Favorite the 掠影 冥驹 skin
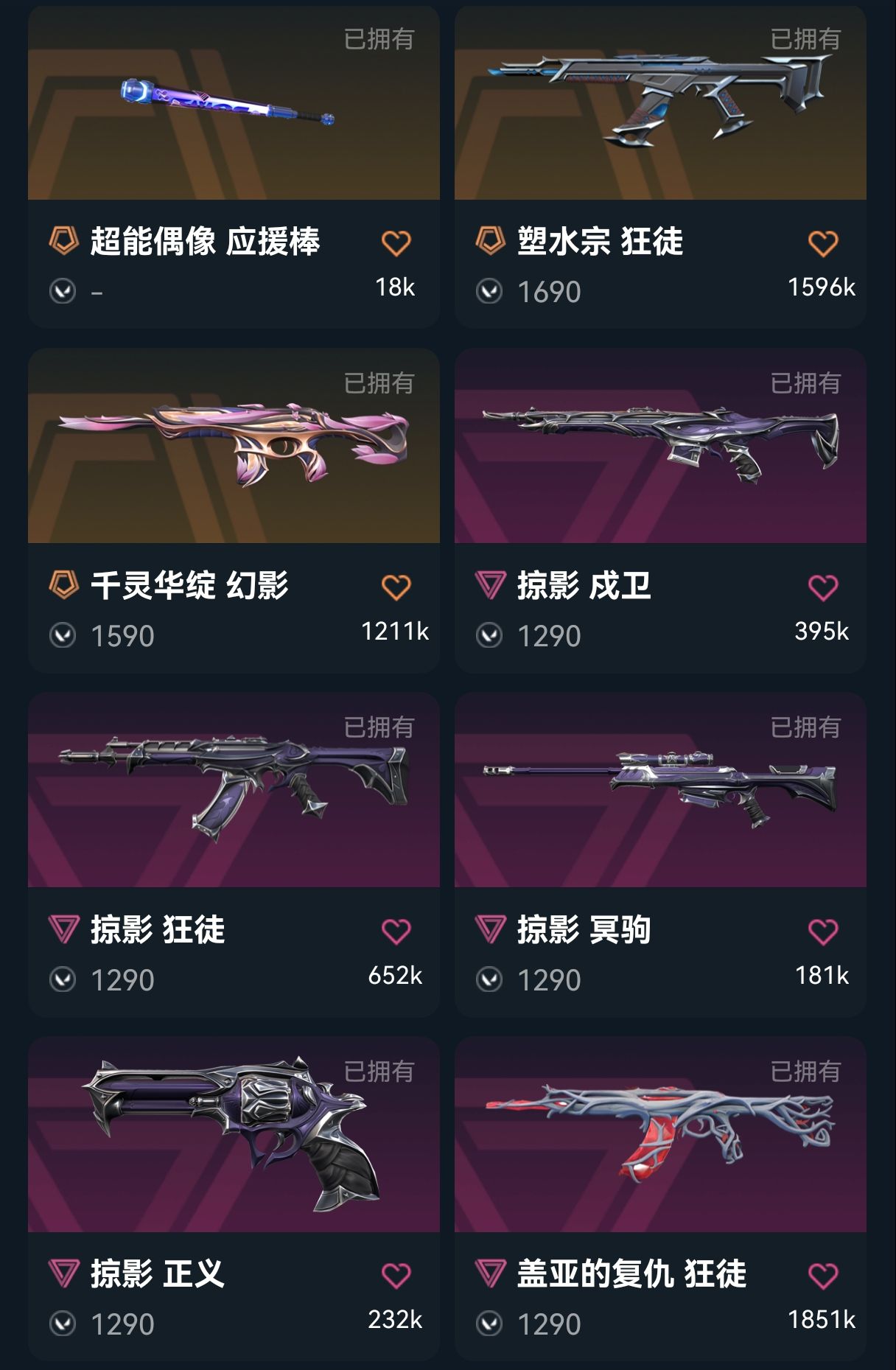Screen dimensions: 896x1370 pos(822,932)
